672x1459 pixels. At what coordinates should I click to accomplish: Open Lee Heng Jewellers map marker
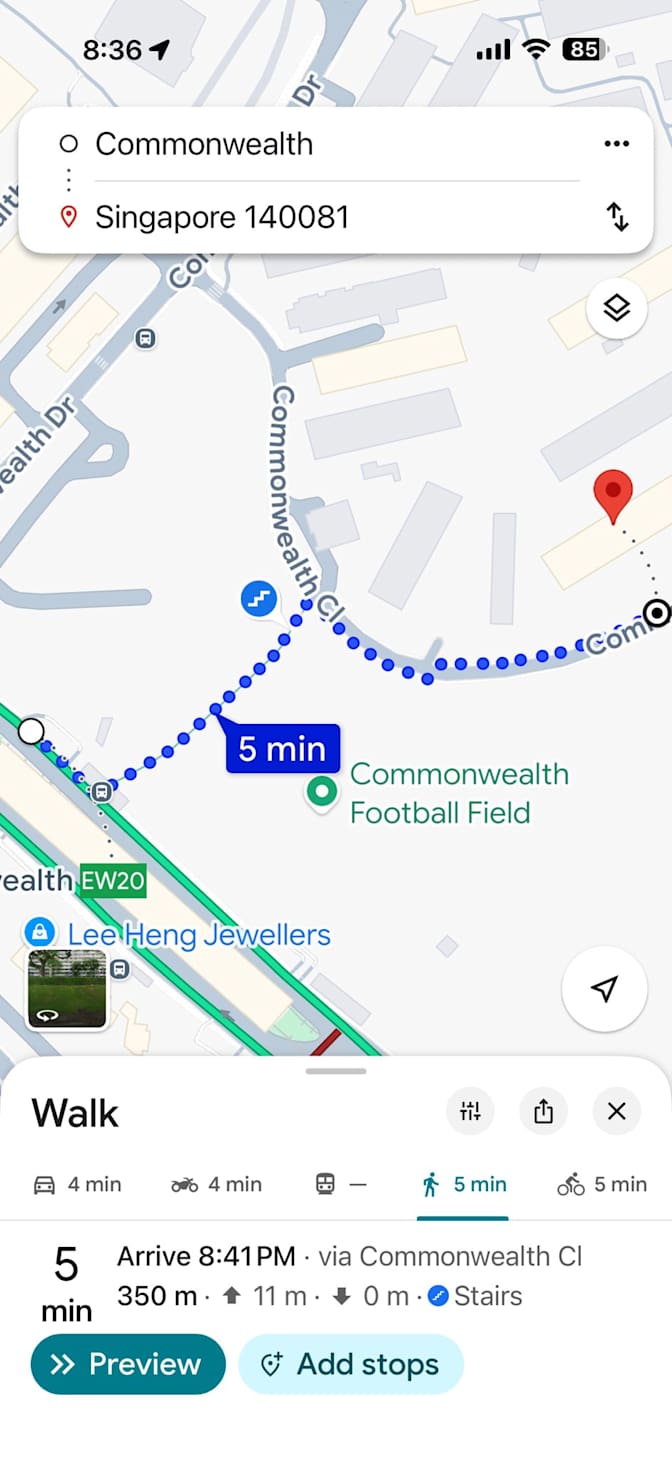click(x=39, y=933)
